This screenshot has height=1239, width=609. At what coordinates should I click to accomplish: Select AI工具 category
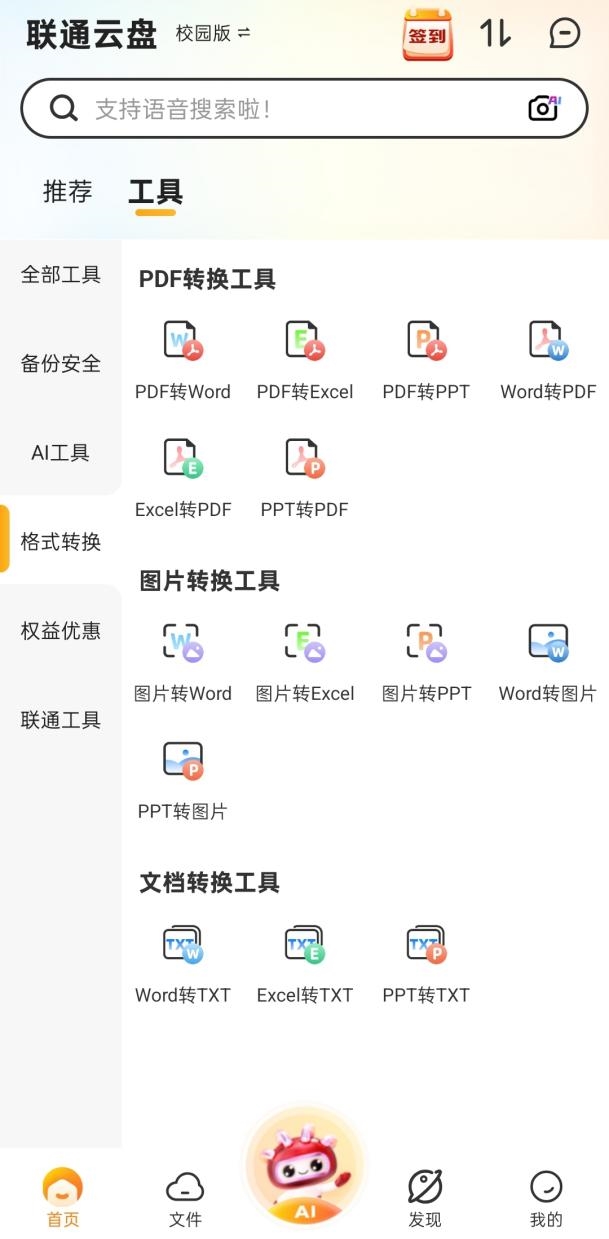pos(61,453)
